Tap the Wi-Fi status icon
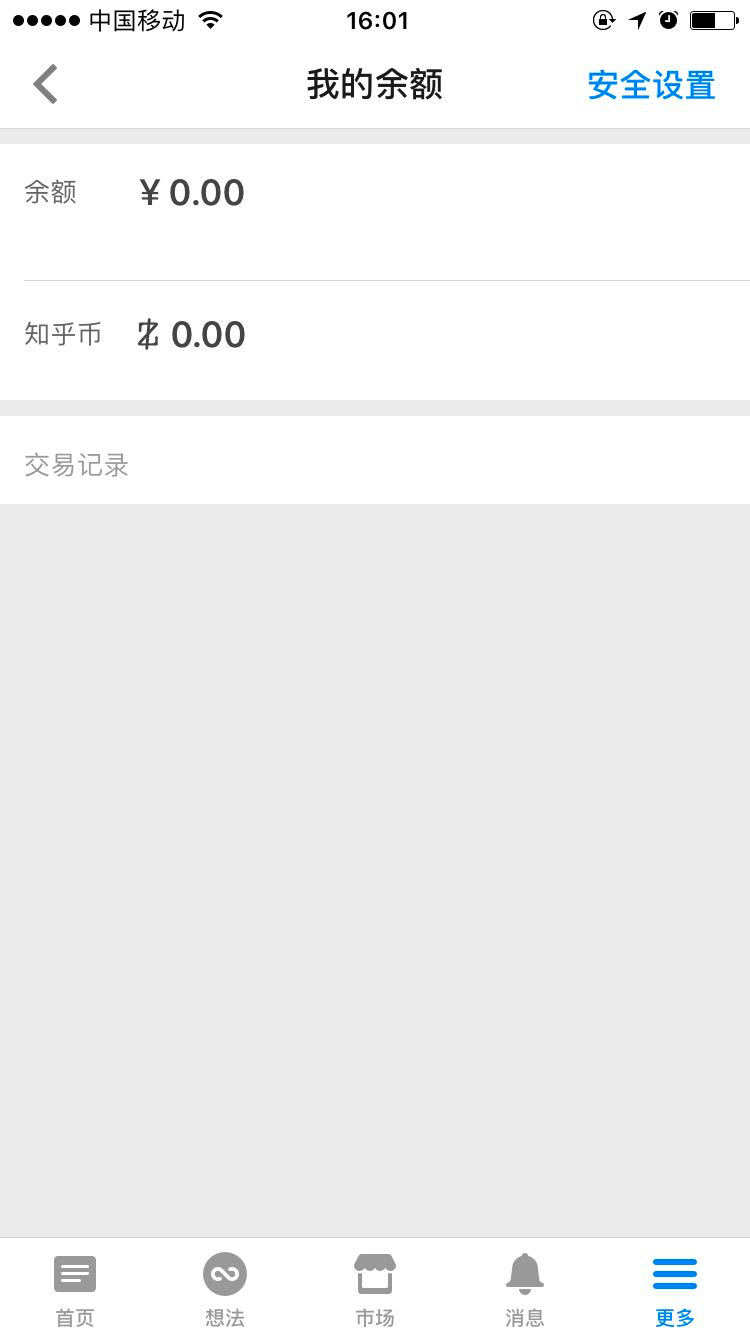This screenshot has width=750, height=1334. click(208, 18)
